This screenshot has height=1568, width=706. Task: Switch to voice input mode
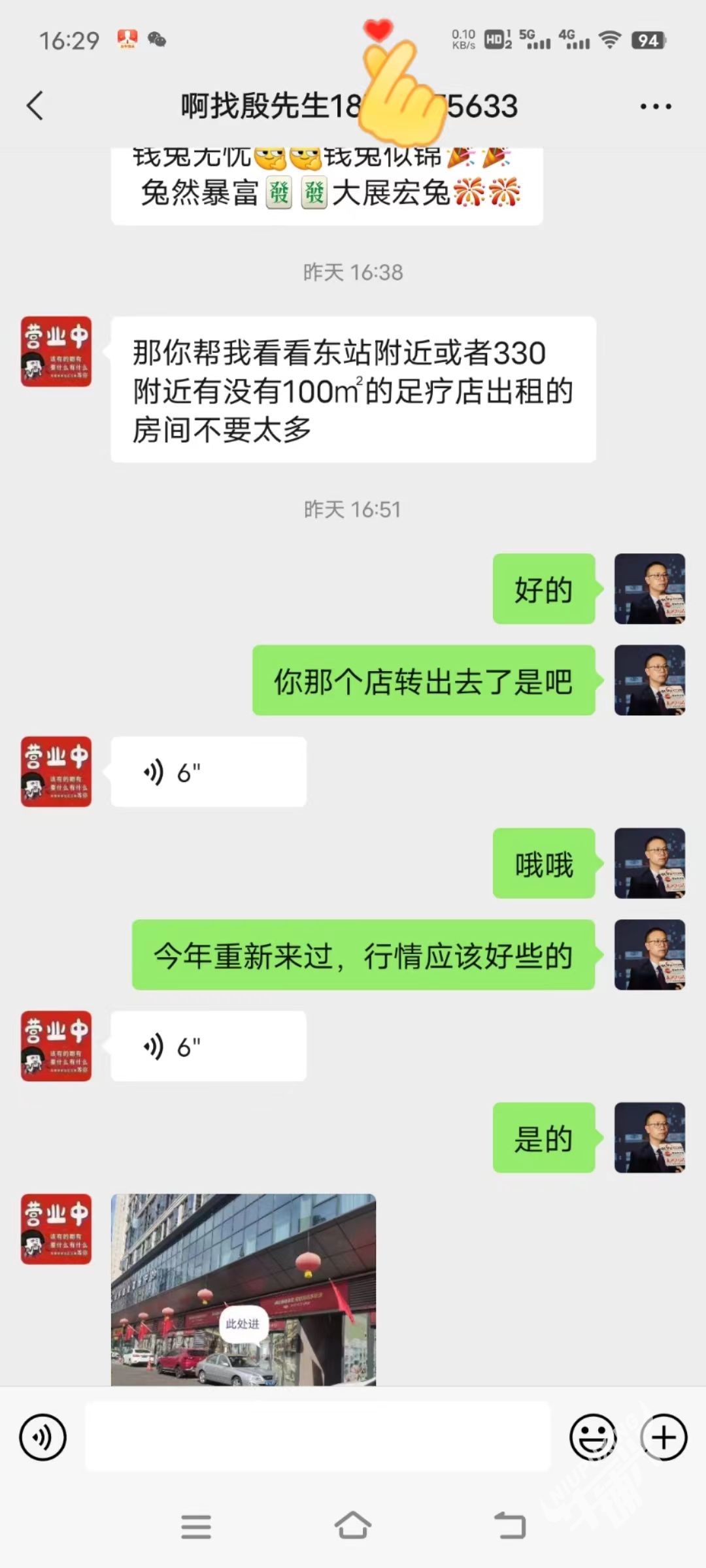point(43,1437)
